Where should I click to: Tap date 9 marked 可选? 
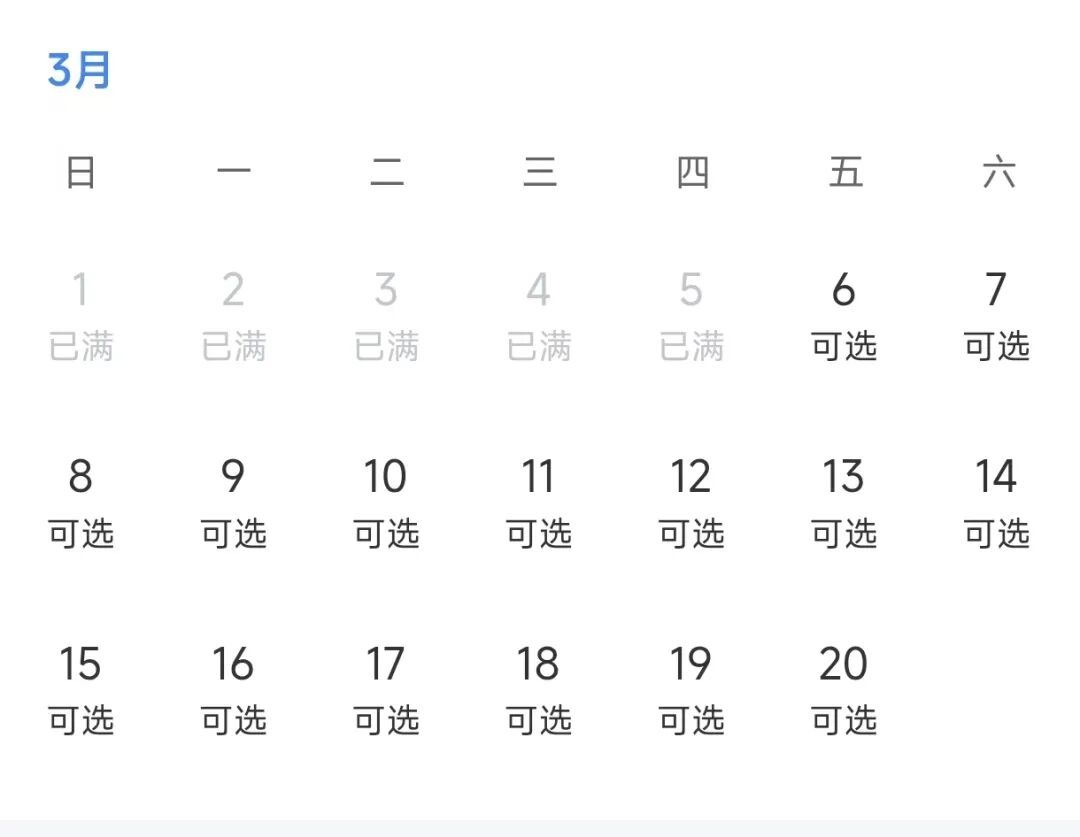(233, 502)
